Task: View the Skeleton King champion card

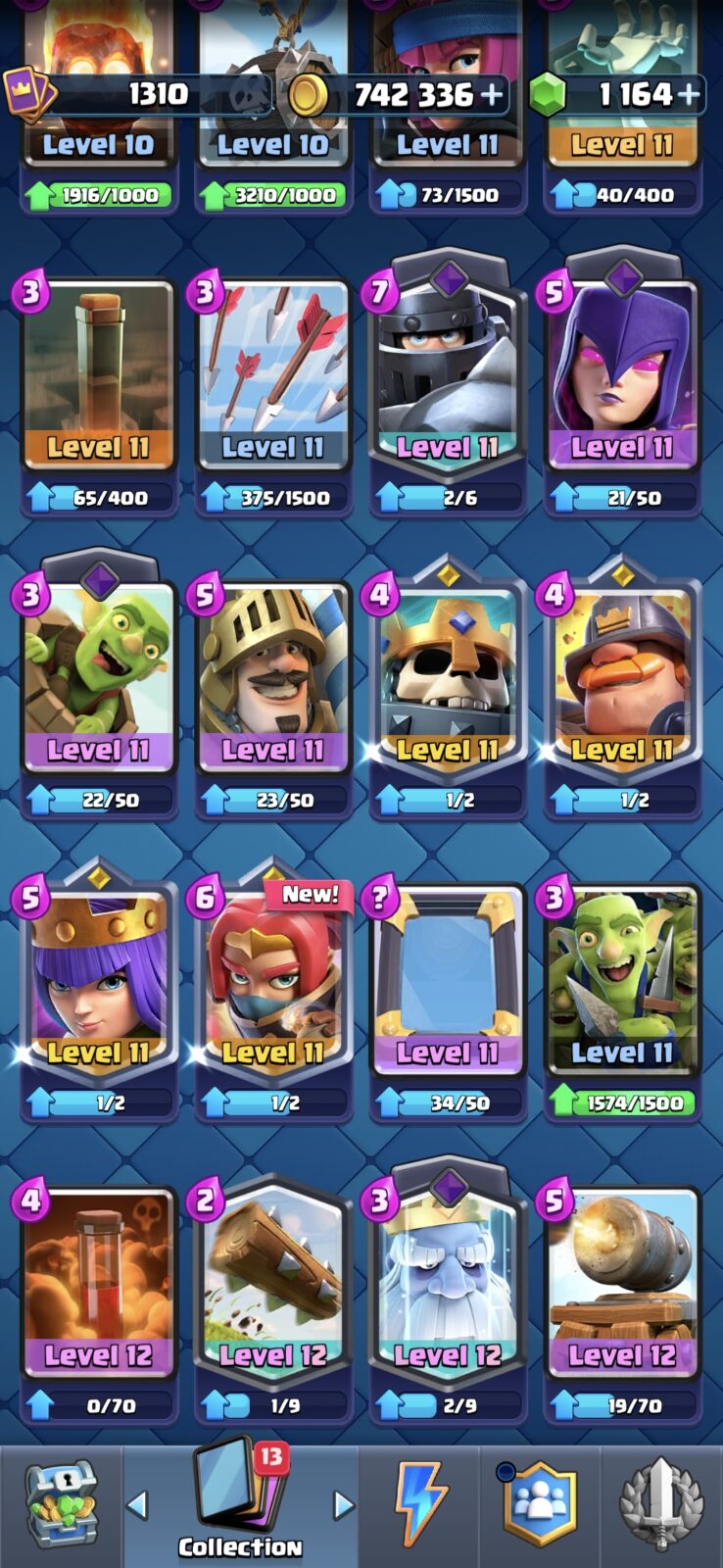Action: coord(447,691)
